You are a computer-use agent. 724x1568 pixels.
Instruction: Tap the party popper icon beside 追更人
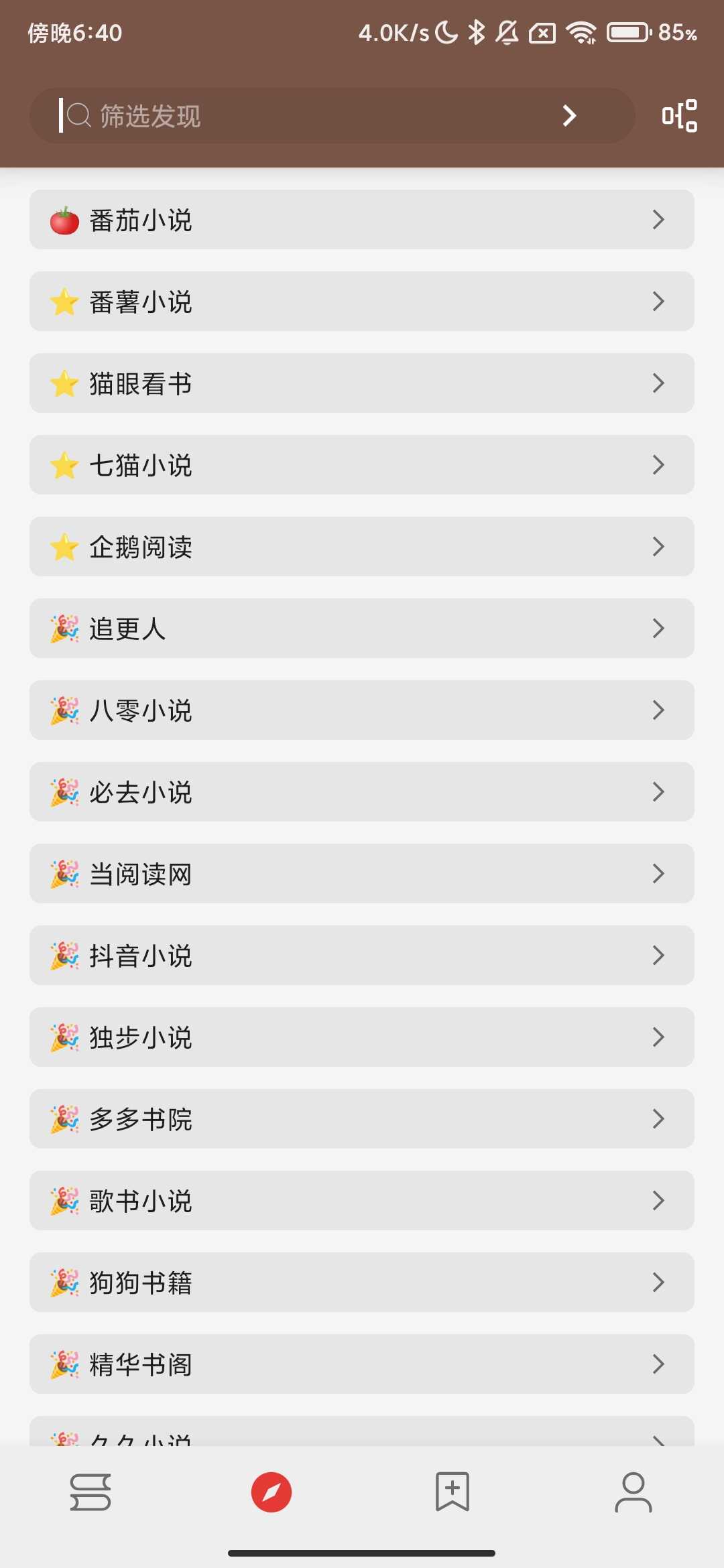(x=64, y=629)
